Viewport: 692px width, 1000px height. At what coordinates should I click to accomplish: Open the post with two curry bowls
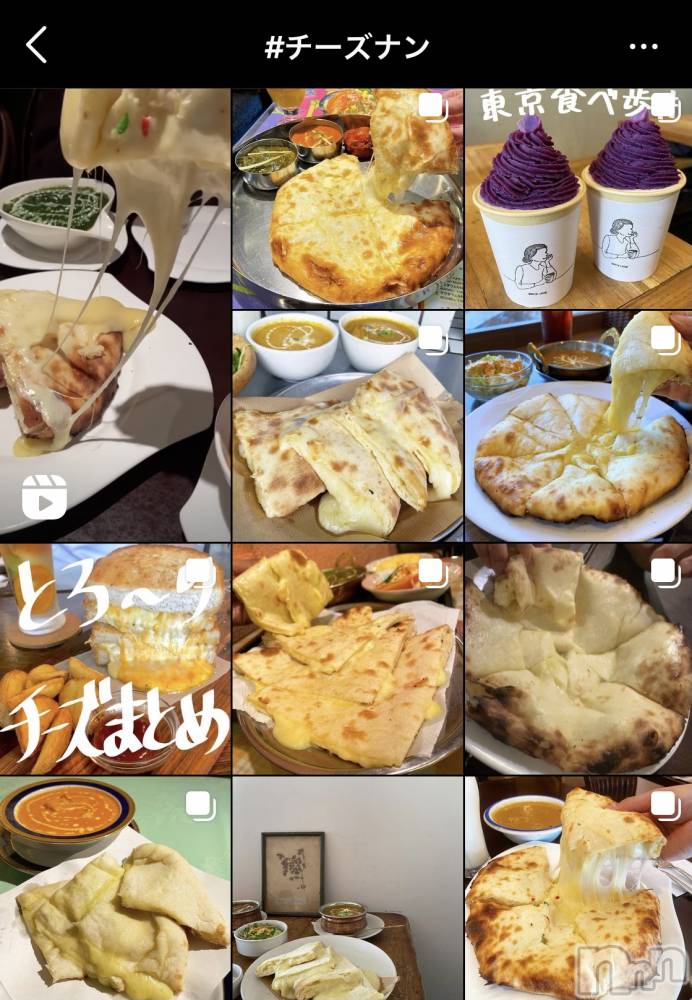[347, 425]
